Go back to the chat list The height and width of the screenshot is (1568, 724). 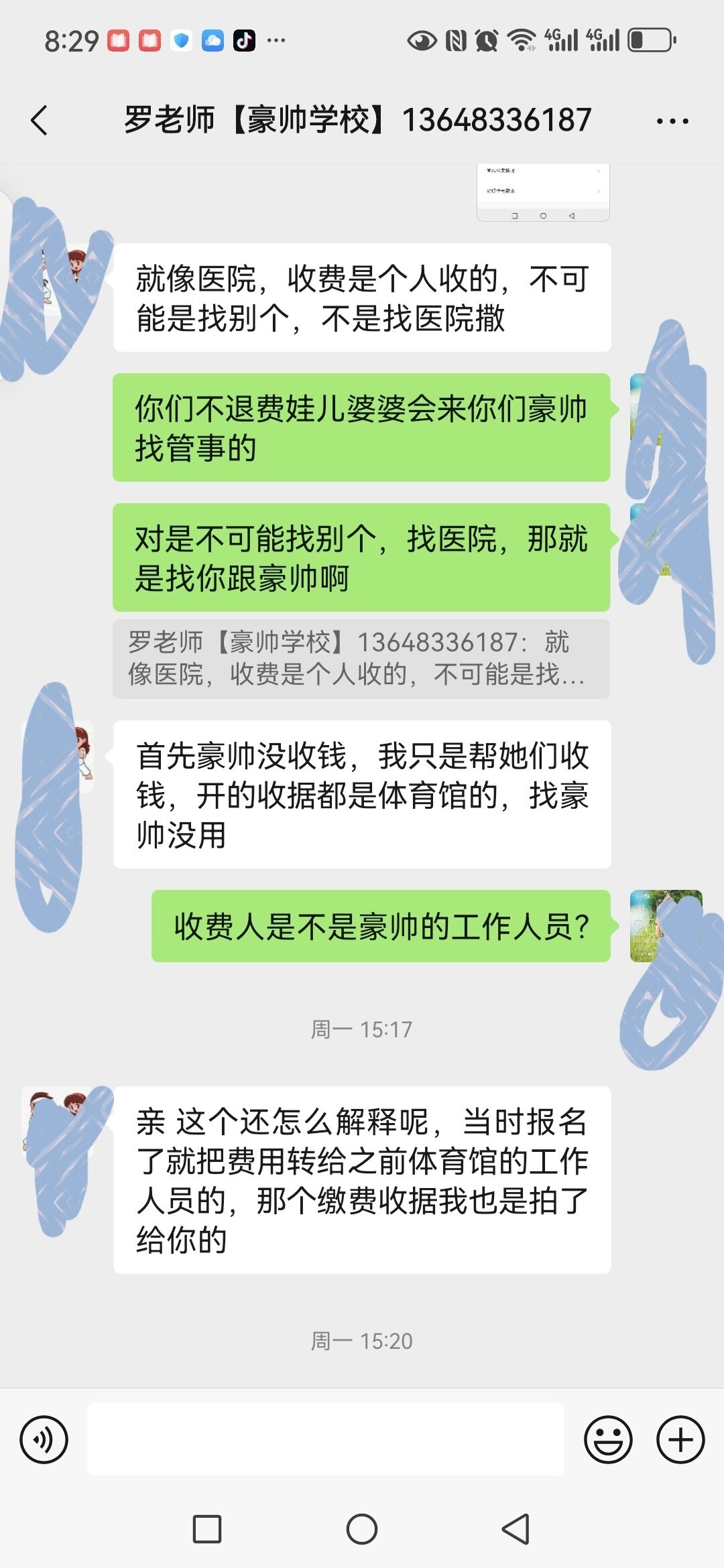click(40, 121)
